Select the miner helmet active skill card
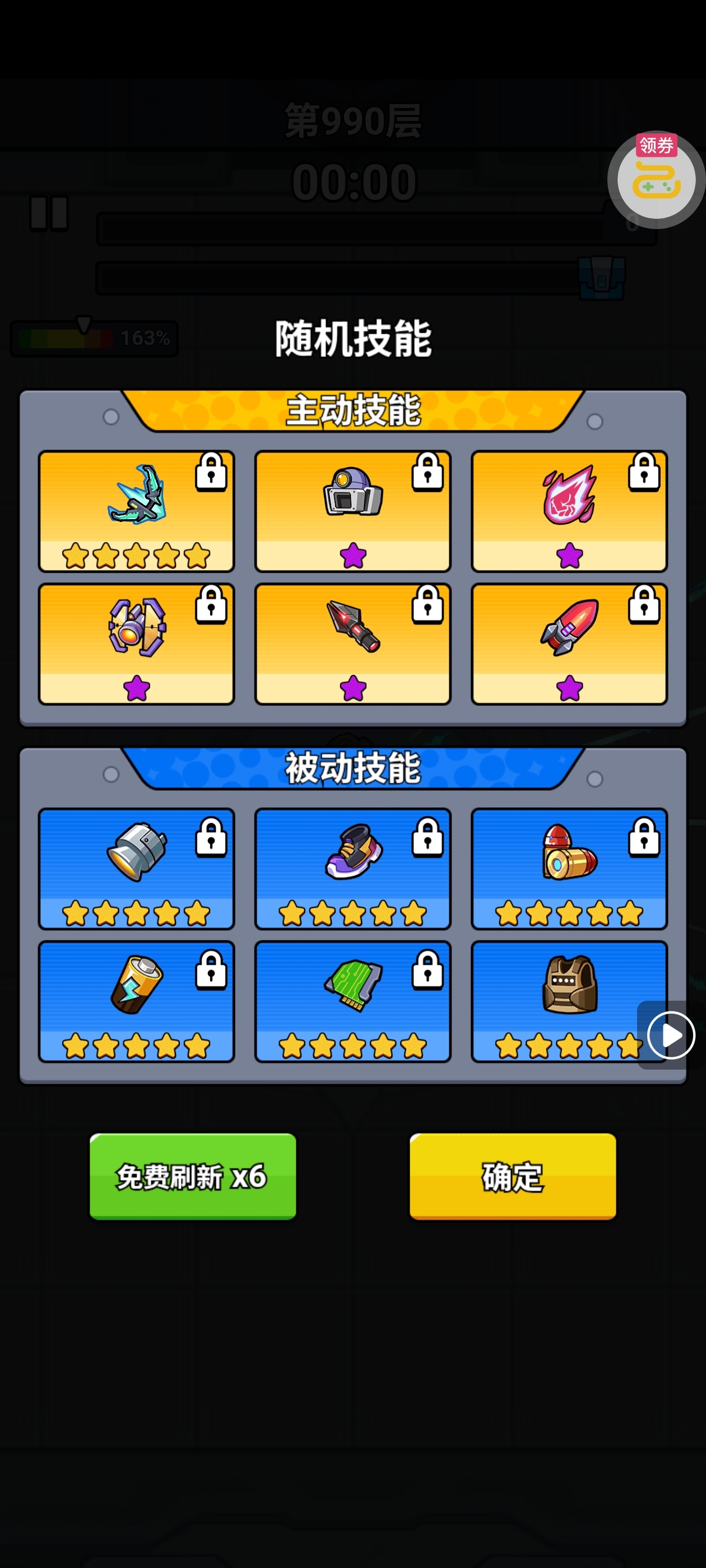 click(x=352, y=511)
